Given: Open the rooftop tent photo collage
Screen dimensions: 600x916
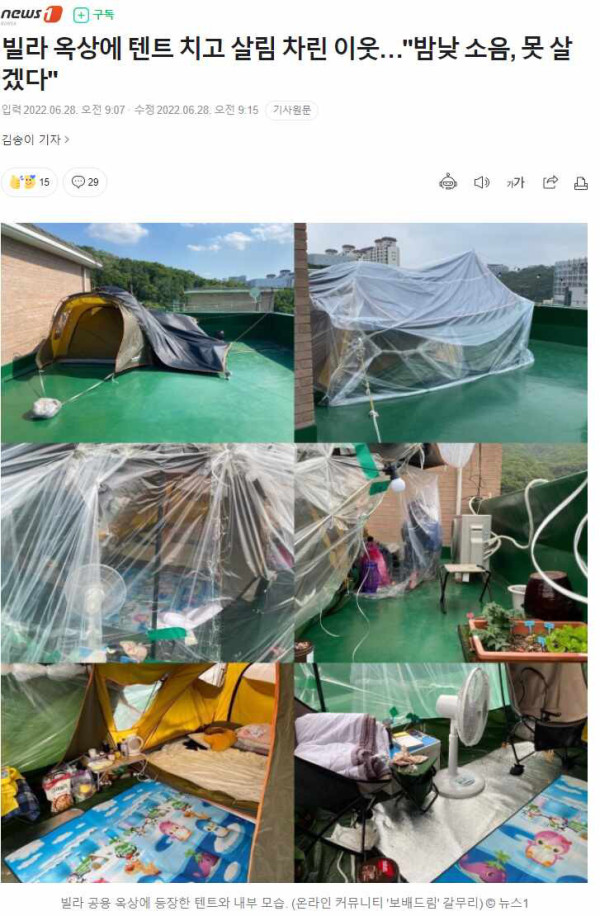Looking at the screenshot, I should (x=294, y=552).
